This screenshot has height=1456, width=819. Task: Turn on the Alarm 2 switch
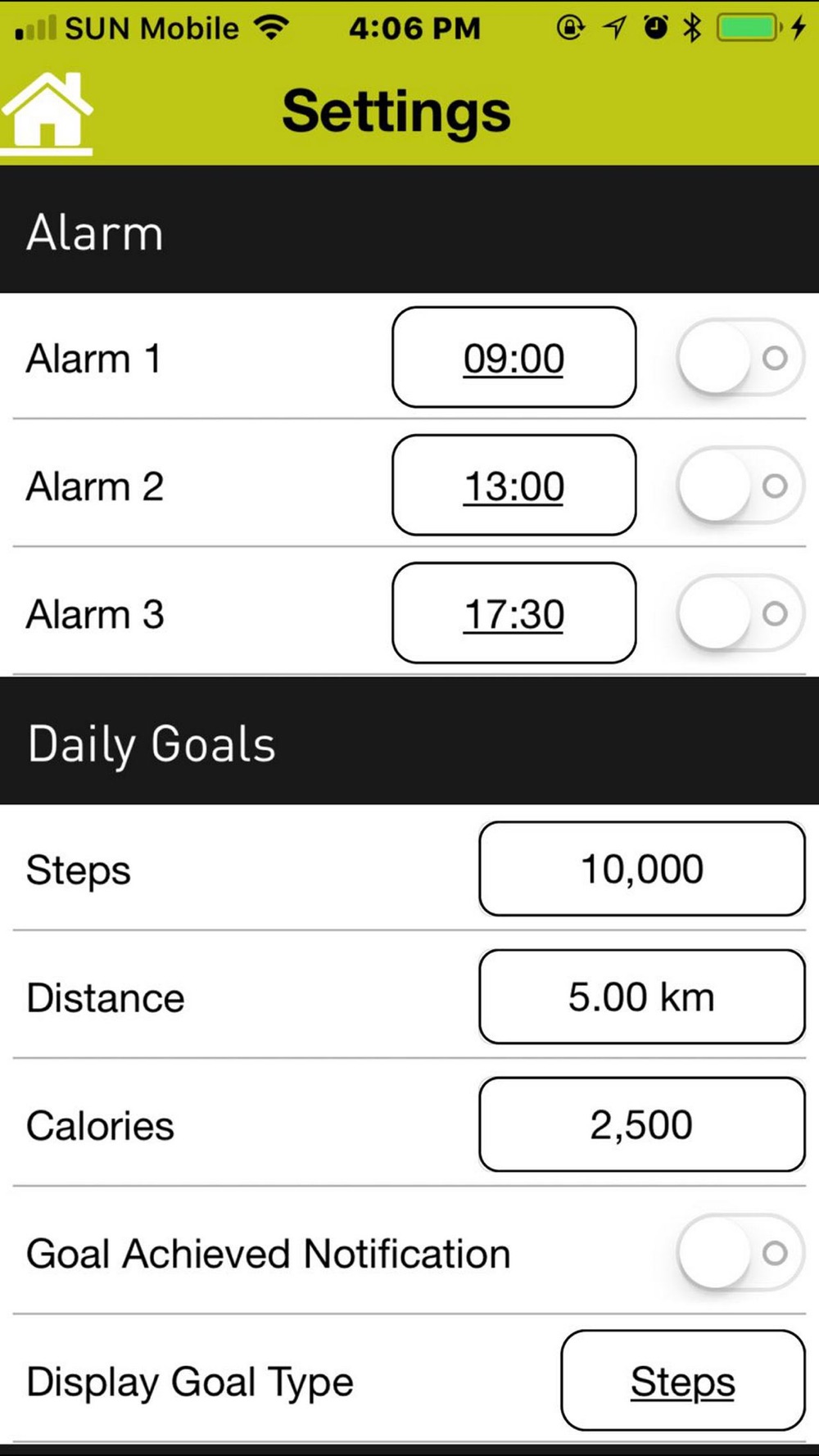click(x=740, y=485)
